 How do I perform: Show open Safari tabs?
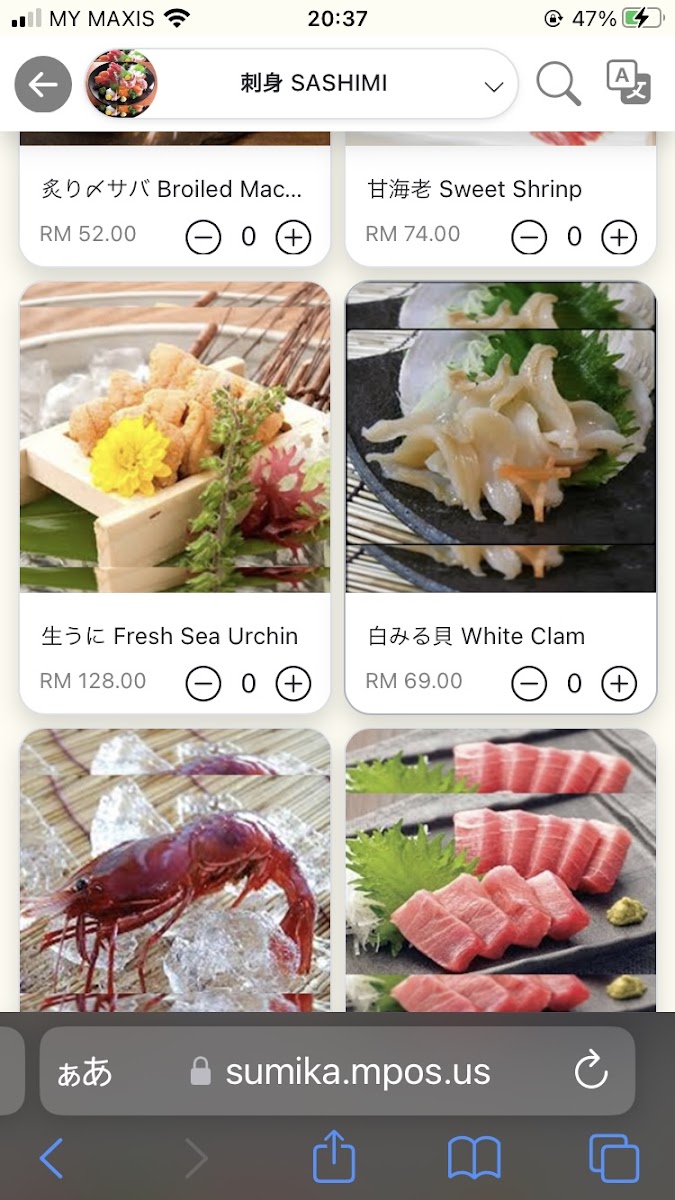coord(614,1159)
